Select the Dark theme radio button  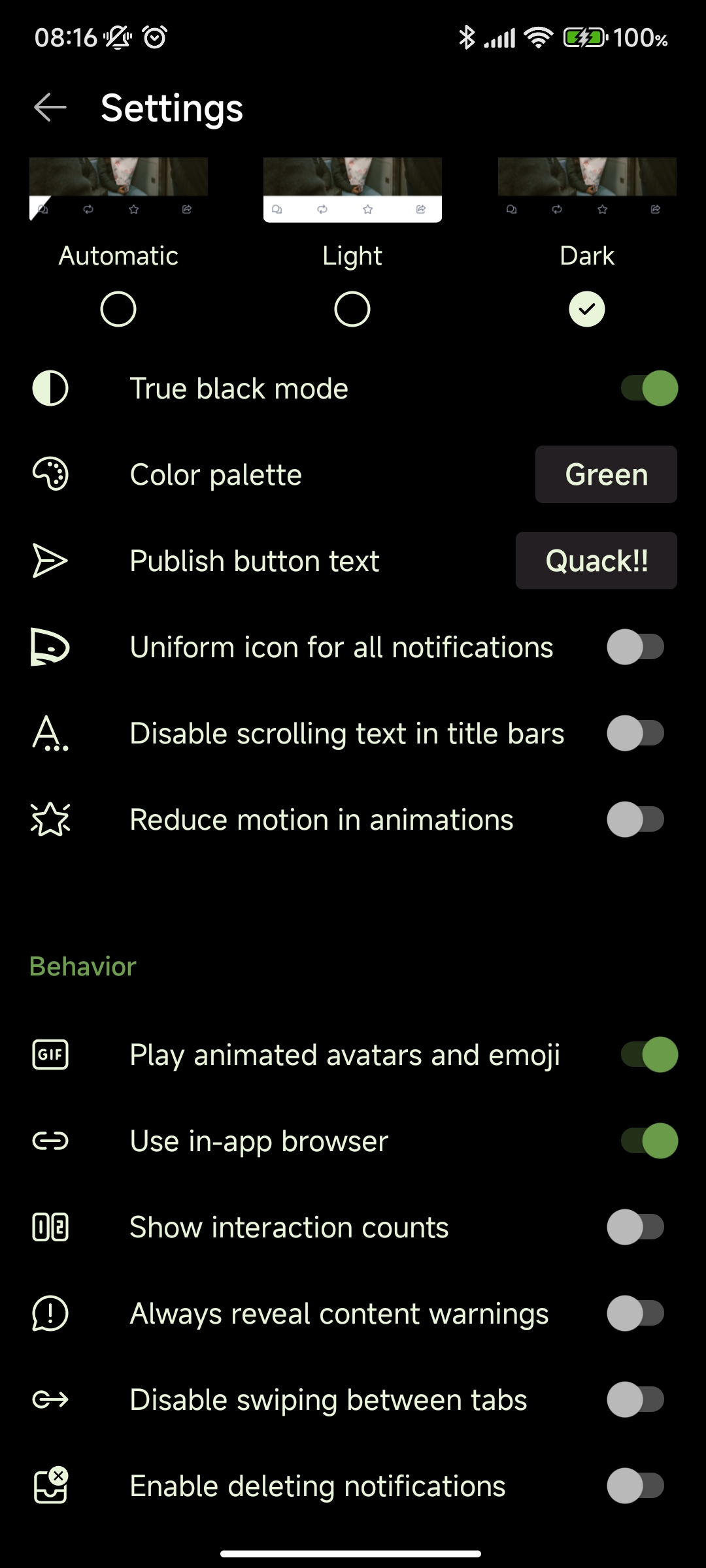[586, 309]
